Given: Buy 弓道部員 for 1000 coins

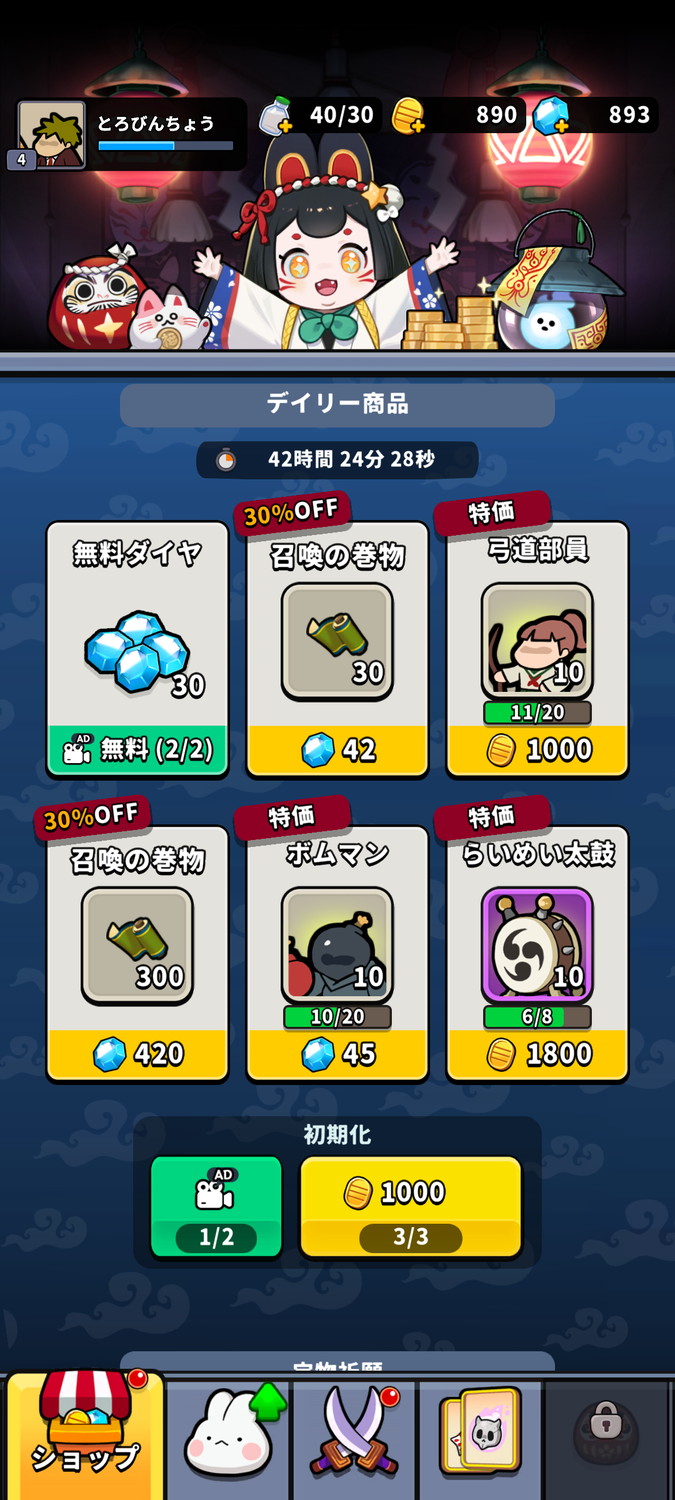Looking at the screenshot, I should coord(537,750).
